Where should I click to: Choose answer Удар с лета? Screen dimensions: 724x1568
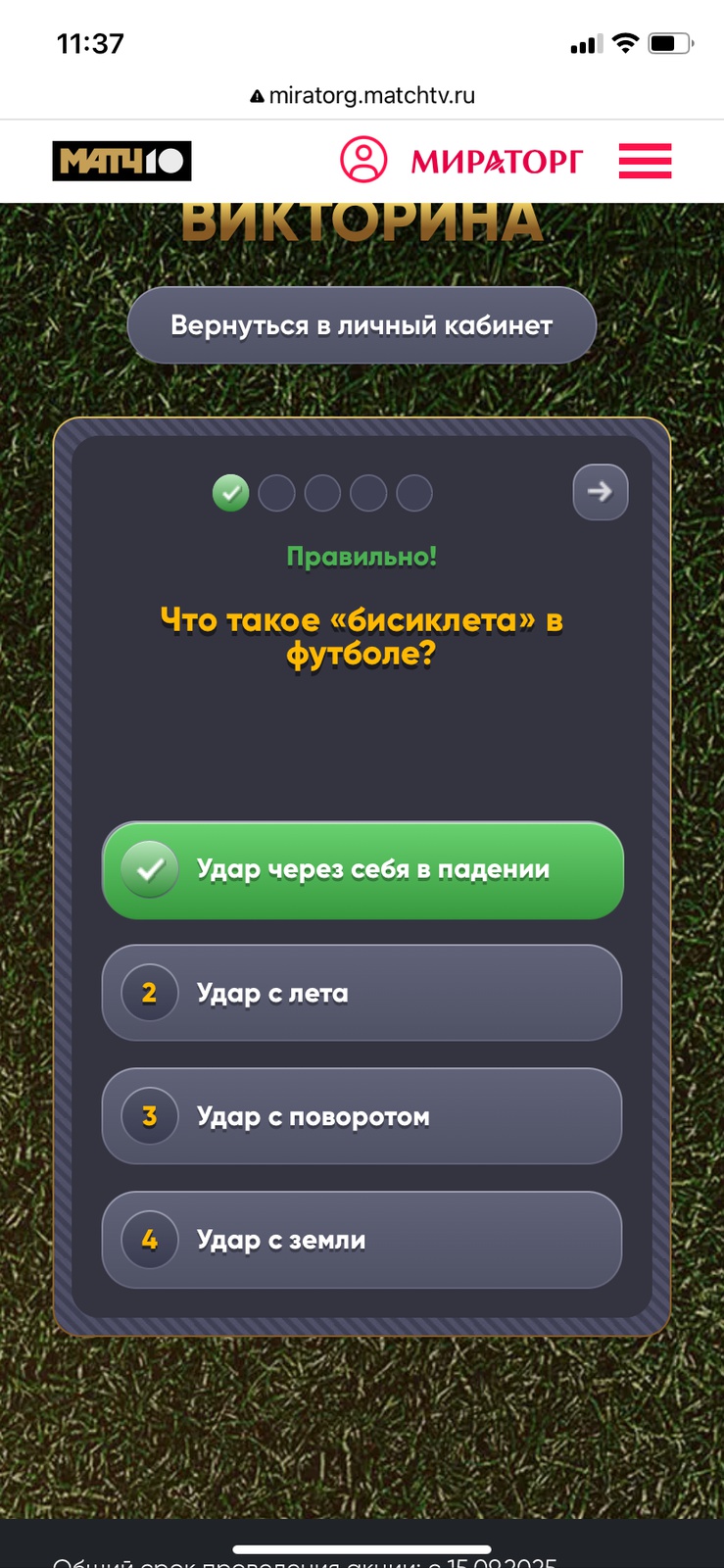362,993
